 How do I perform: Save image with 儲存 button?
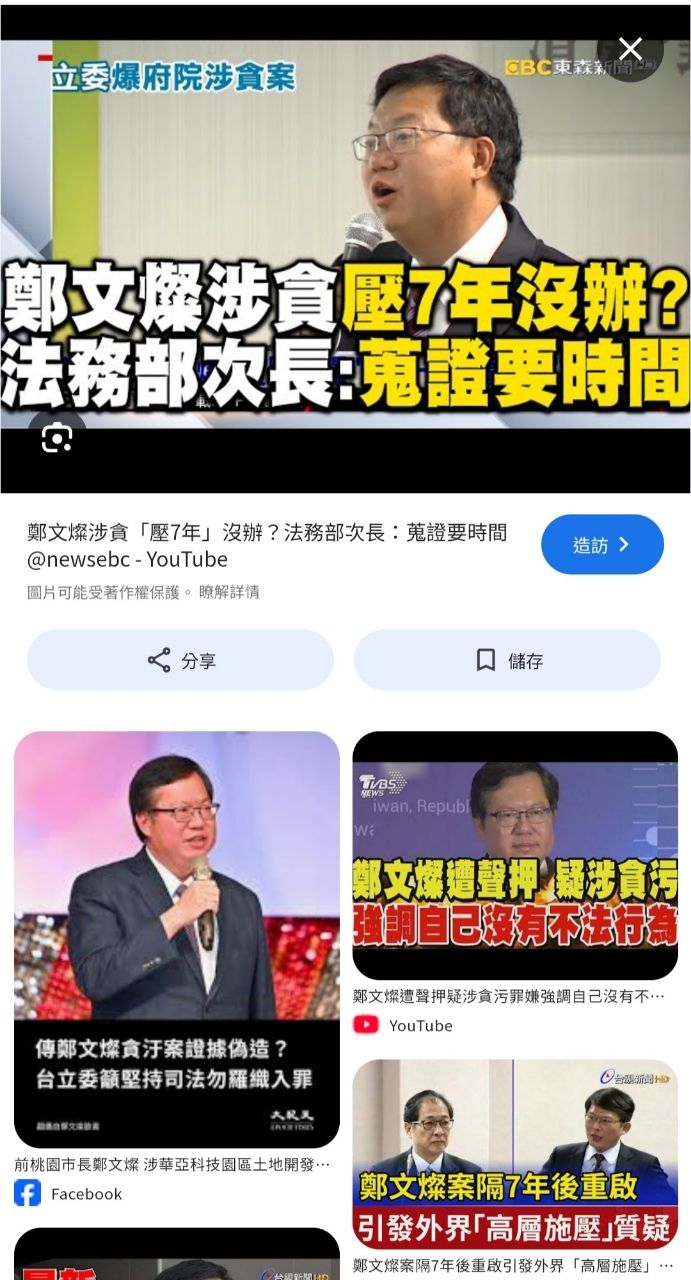(507, 660)
